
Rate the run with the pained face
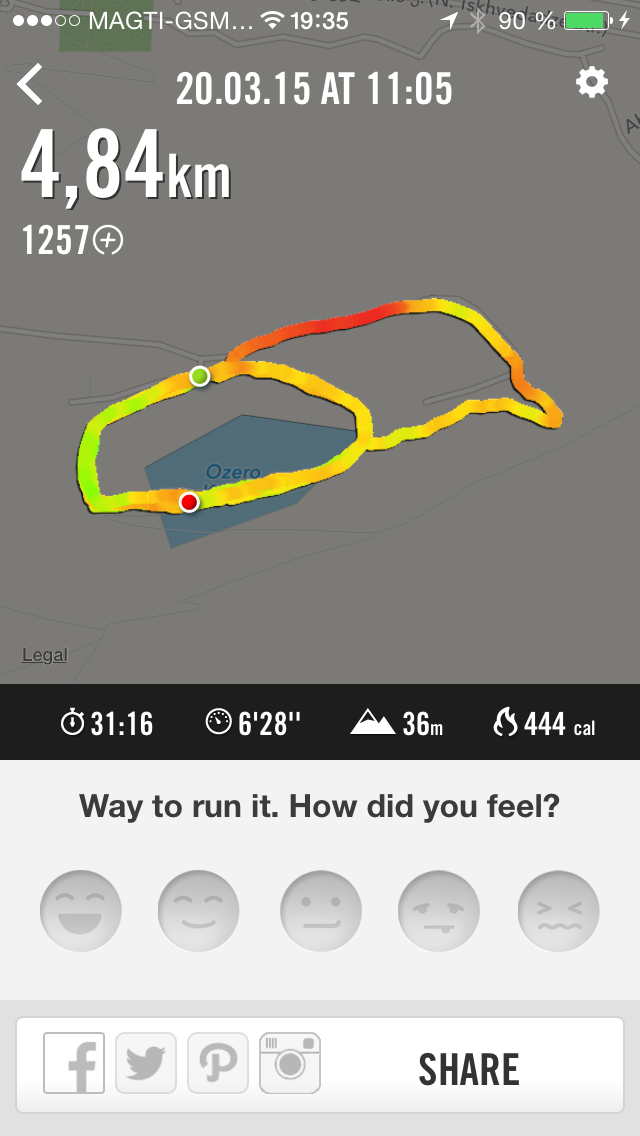tap(558, 911)
